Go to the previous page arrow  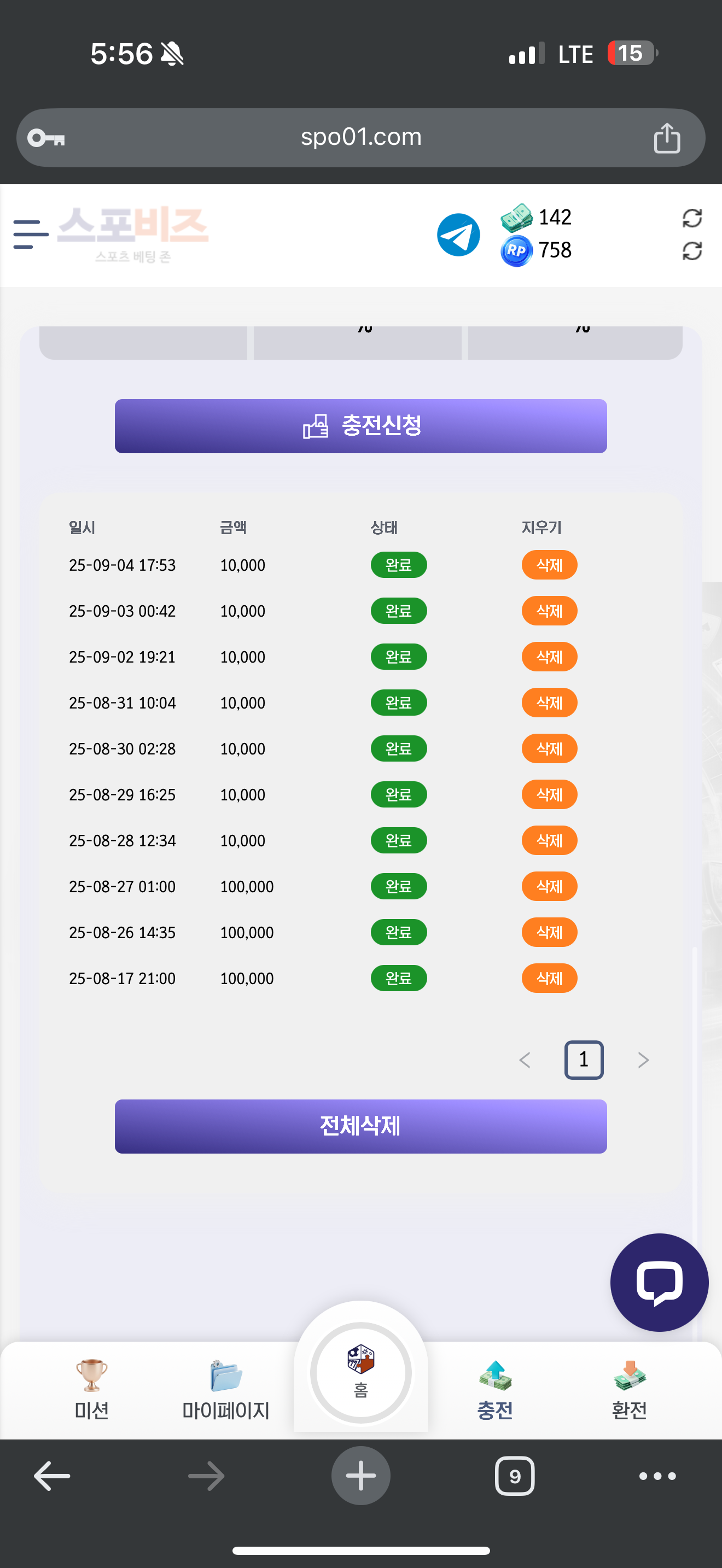tap(525, 1060)
